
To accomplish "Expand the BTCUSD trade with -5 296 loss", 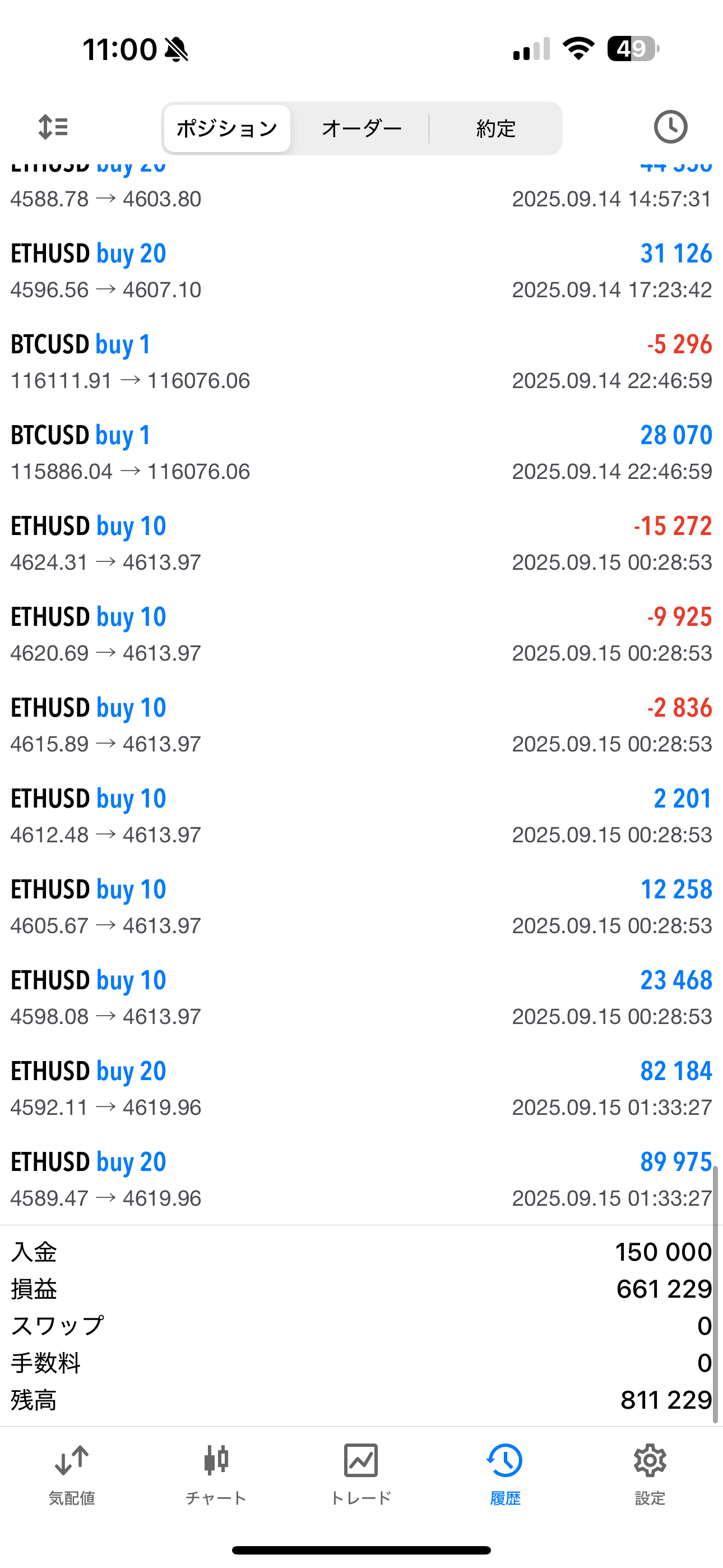I will tap(361, 362).
